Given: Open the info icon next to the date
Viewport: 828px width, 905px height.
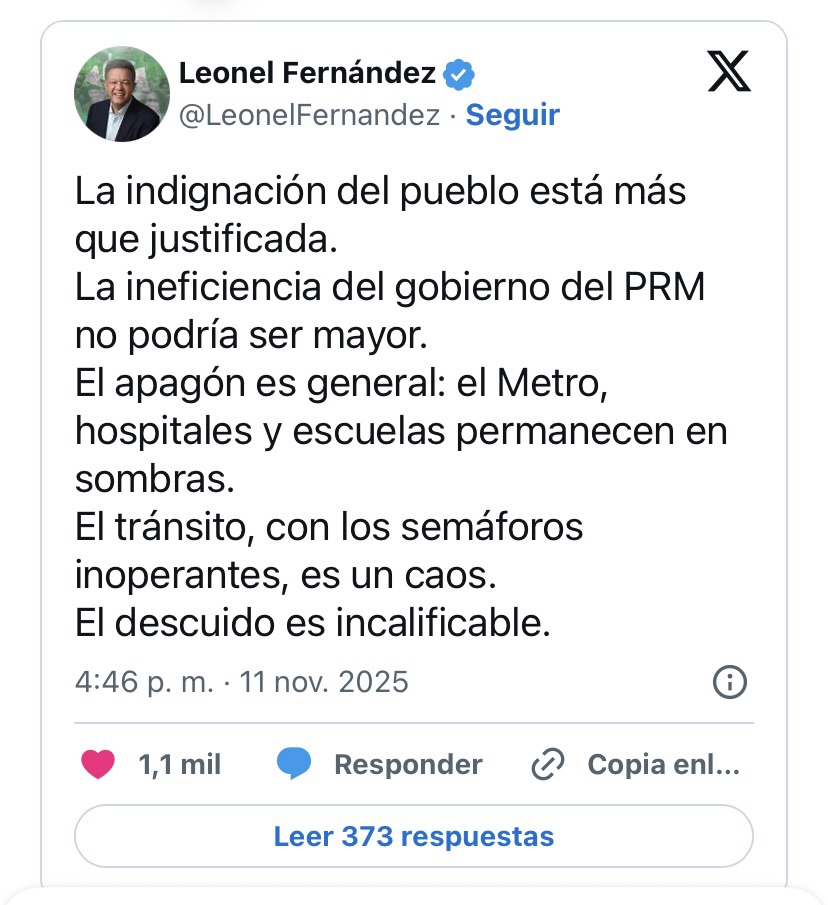Looking at the screenshot, I should click(729, 683).
